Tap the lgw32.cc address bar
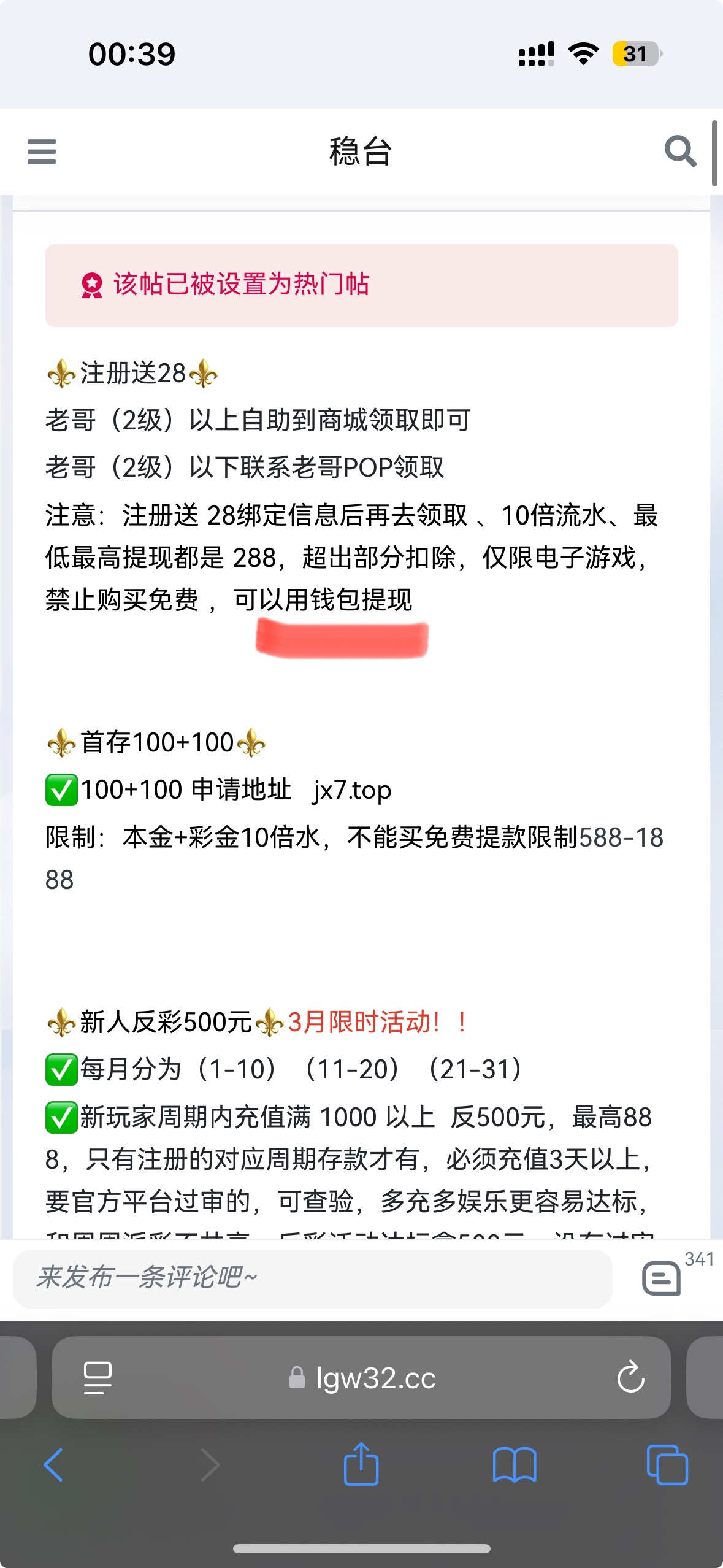This screenshot has width=723, height=1568. click(x=362, y=1378)
